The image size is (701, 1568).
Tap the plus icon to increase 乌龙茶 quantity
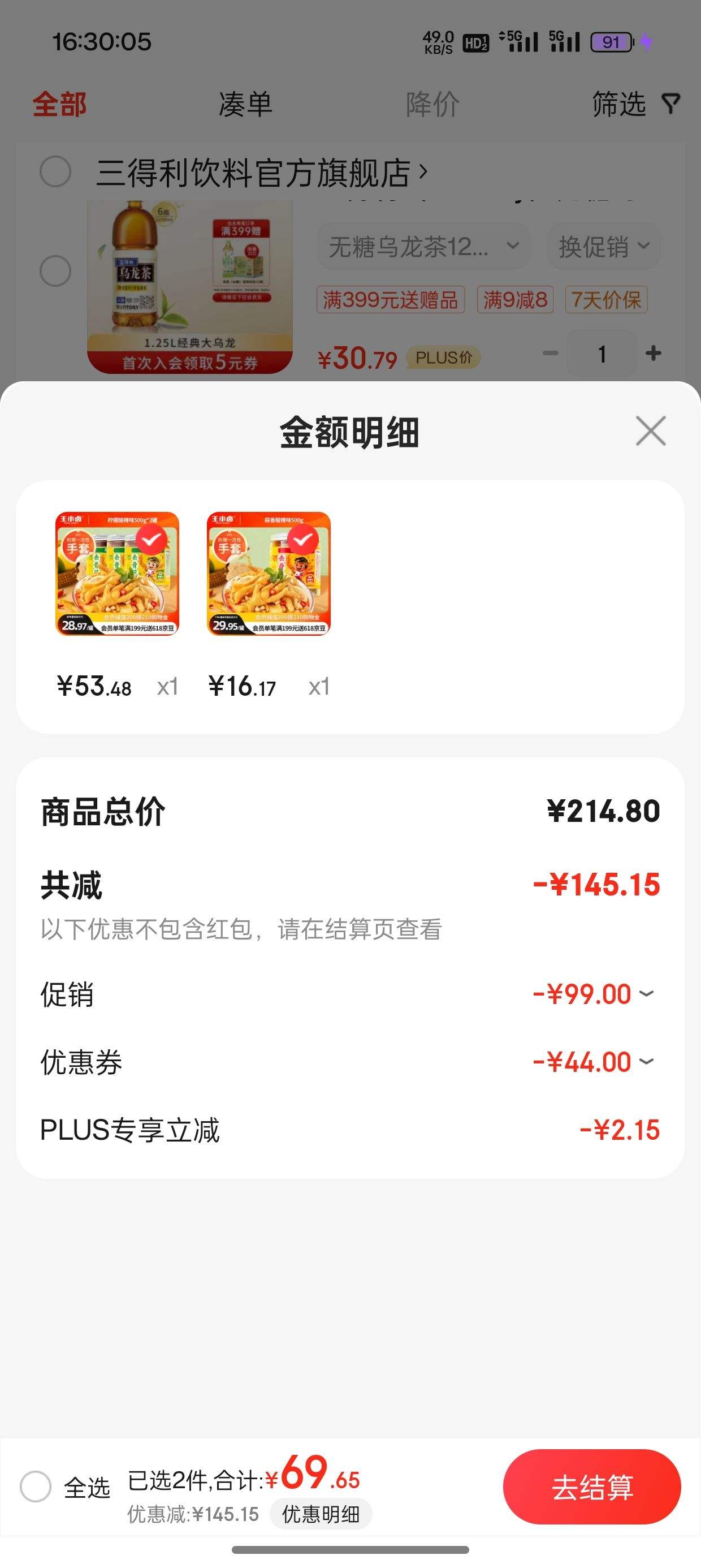click(x=654, y=352)
